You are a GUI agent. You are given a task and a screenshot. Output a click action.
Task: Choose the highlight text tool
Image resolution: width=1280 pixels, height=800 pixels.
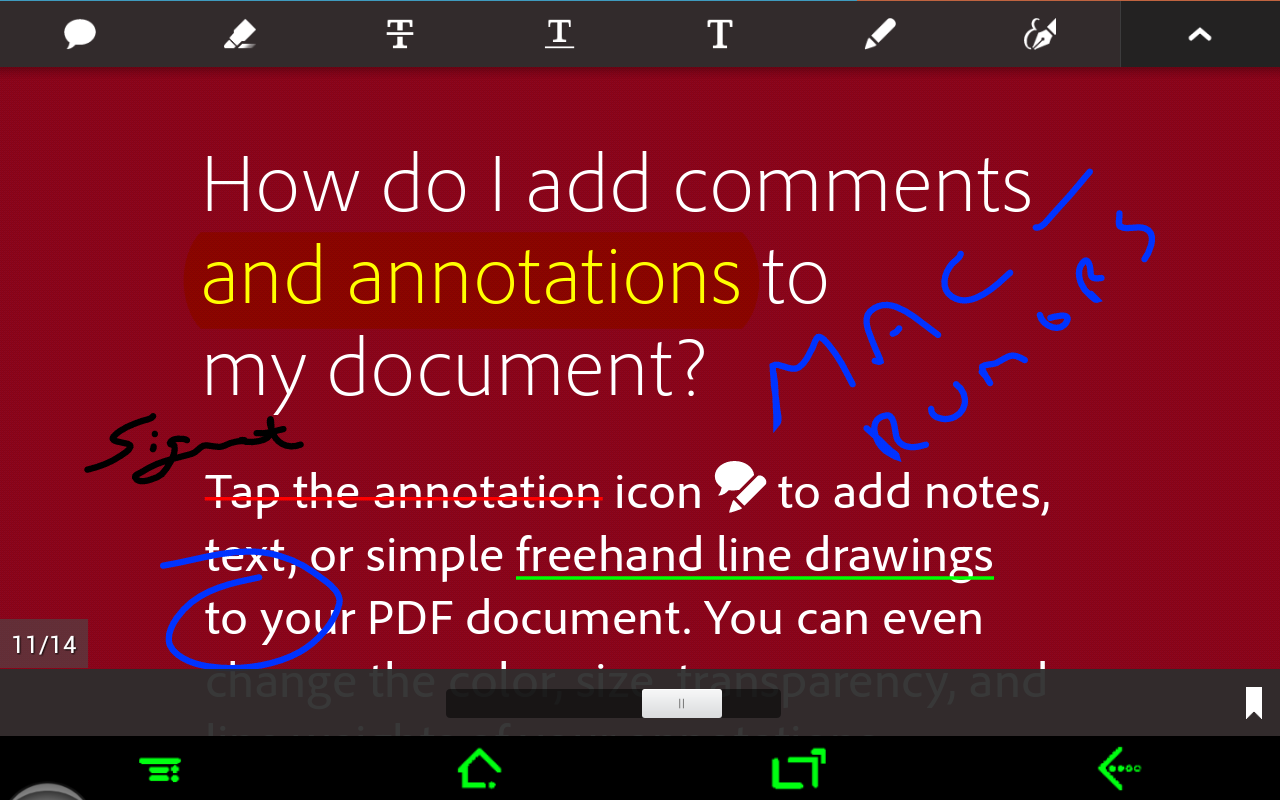click(x=240, y=35)
